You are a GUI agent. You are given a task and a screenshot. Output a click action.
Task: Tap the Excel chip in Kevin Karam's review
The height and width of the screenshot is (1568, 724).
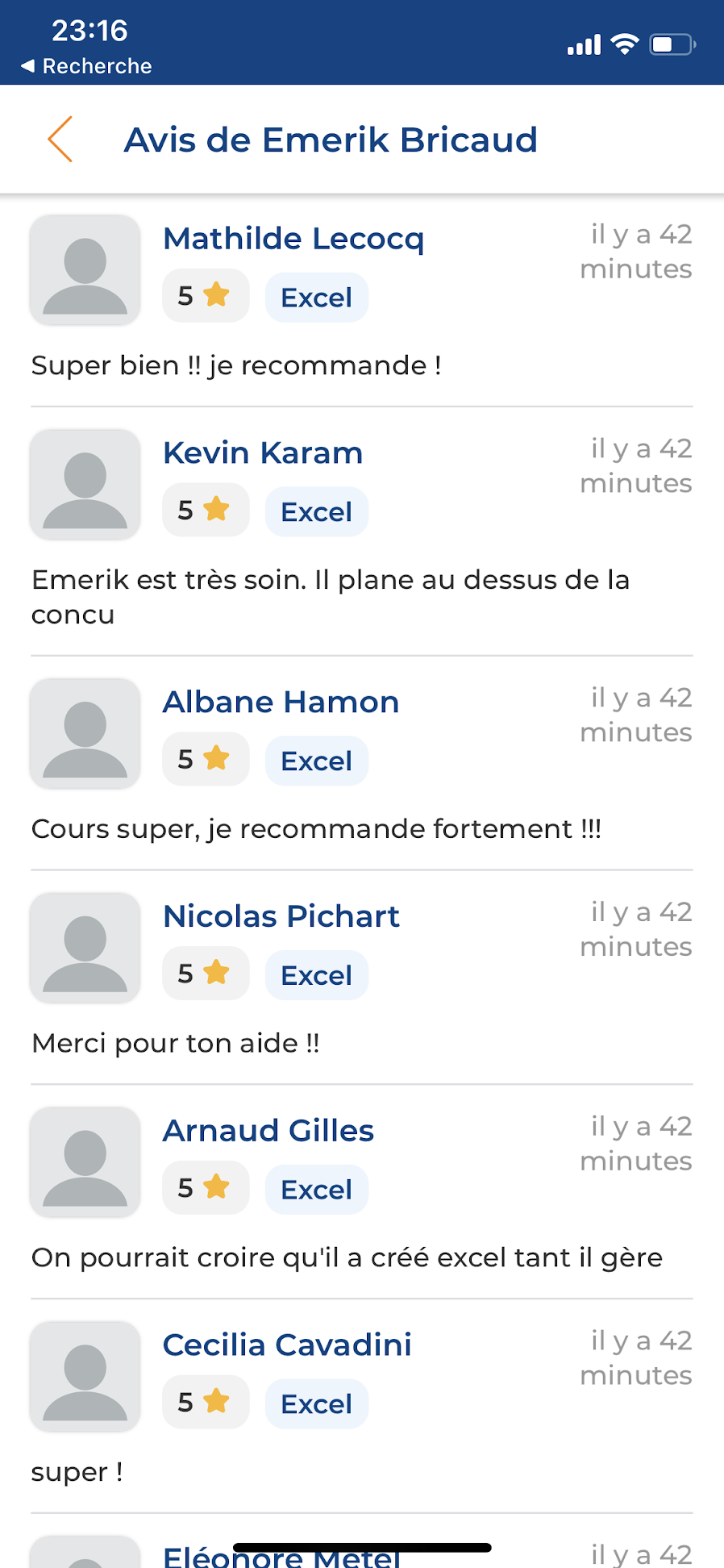[317, 512]
